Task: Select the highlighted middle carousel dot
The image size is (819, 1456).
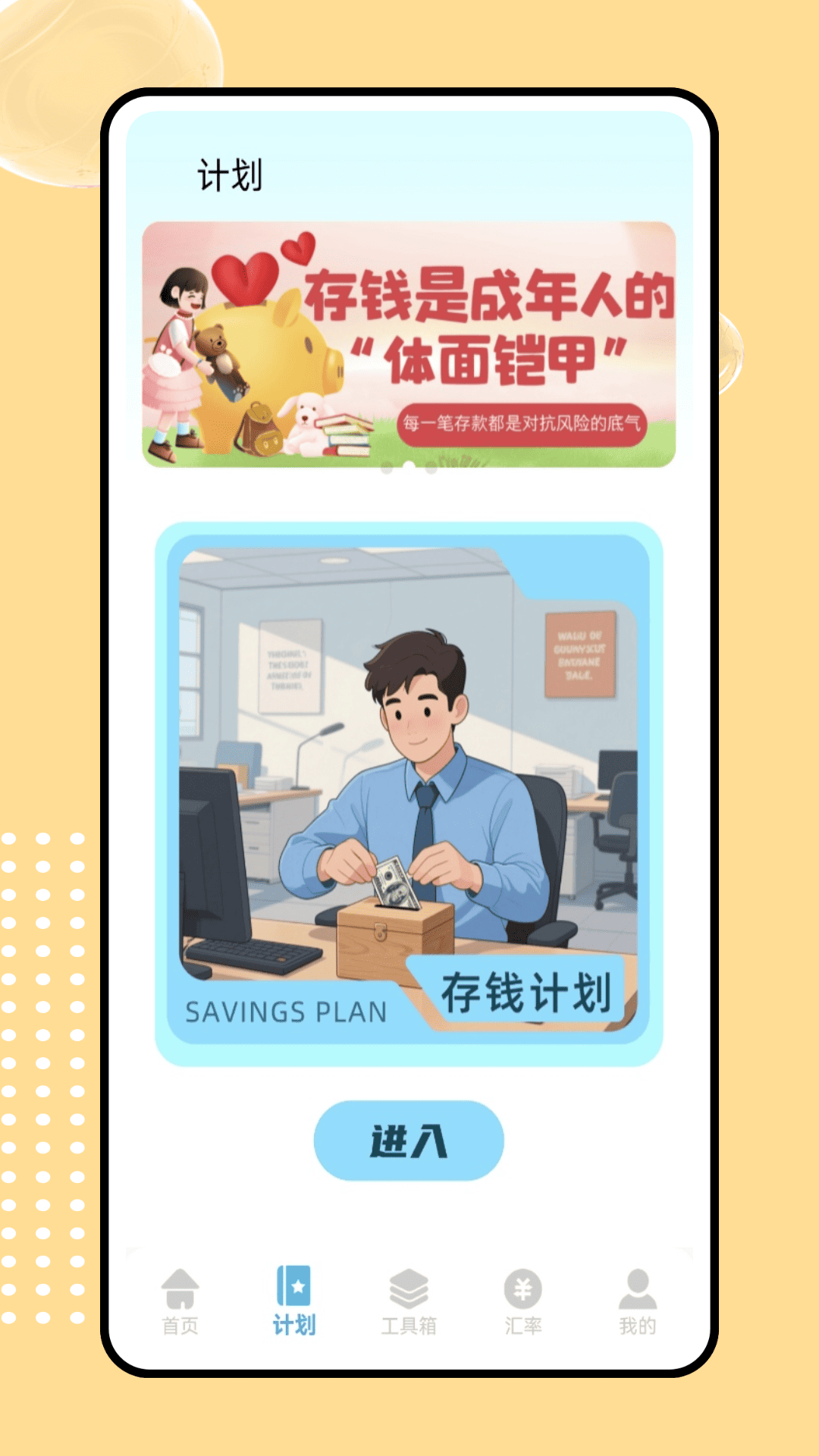Action: click(x=409, y=467)
